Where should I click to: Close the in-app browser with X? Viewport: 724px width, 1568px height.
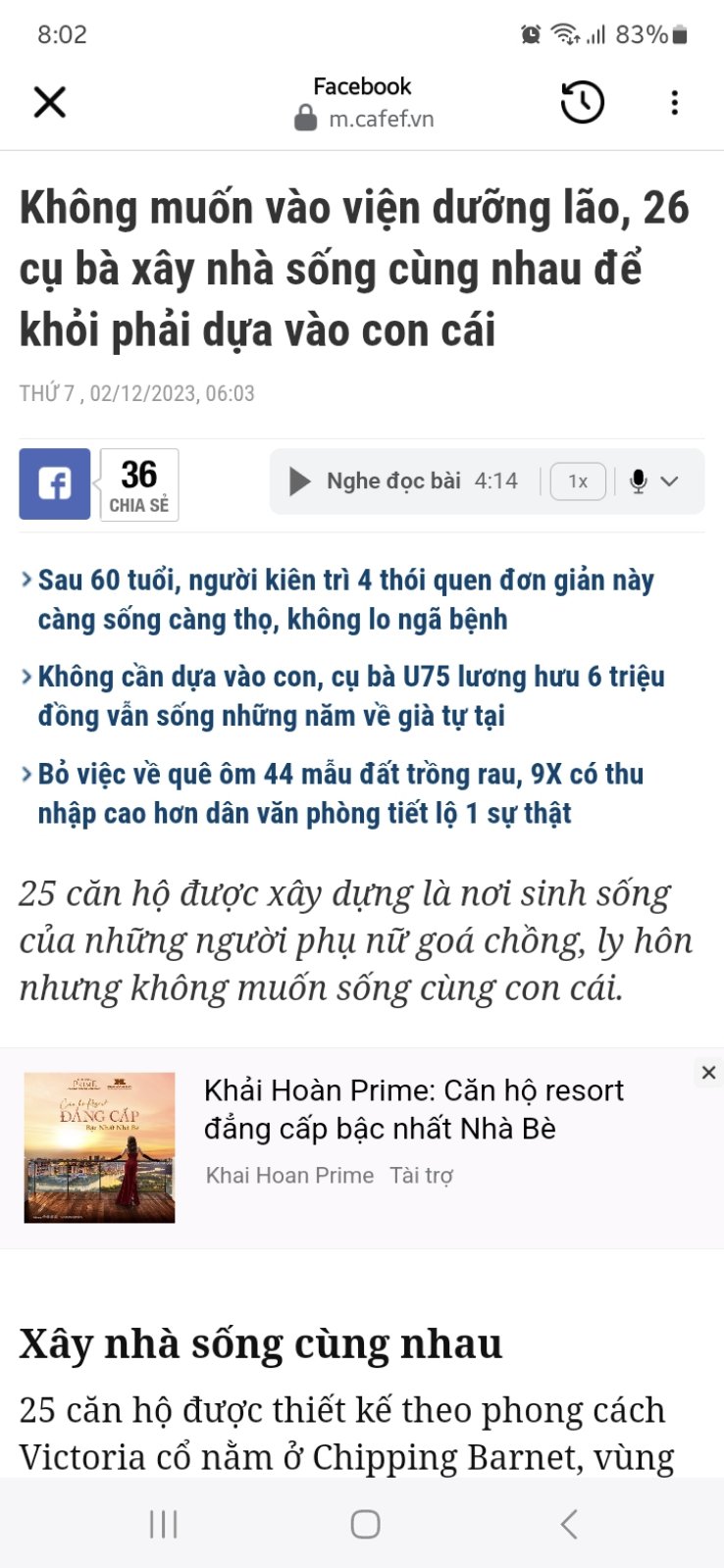tap(50, 102)
